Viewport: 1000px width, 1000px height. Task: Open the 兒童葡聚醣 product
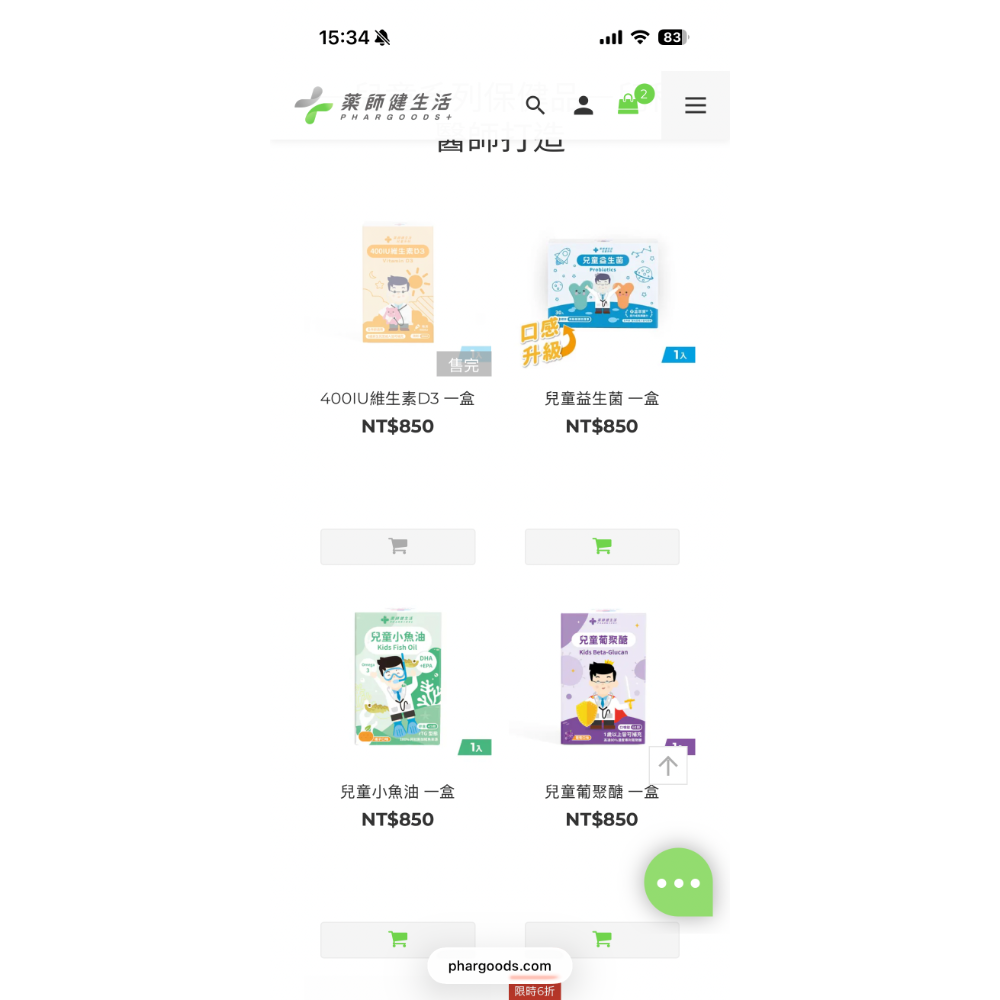pyautogui.click(x=602, y=680)
